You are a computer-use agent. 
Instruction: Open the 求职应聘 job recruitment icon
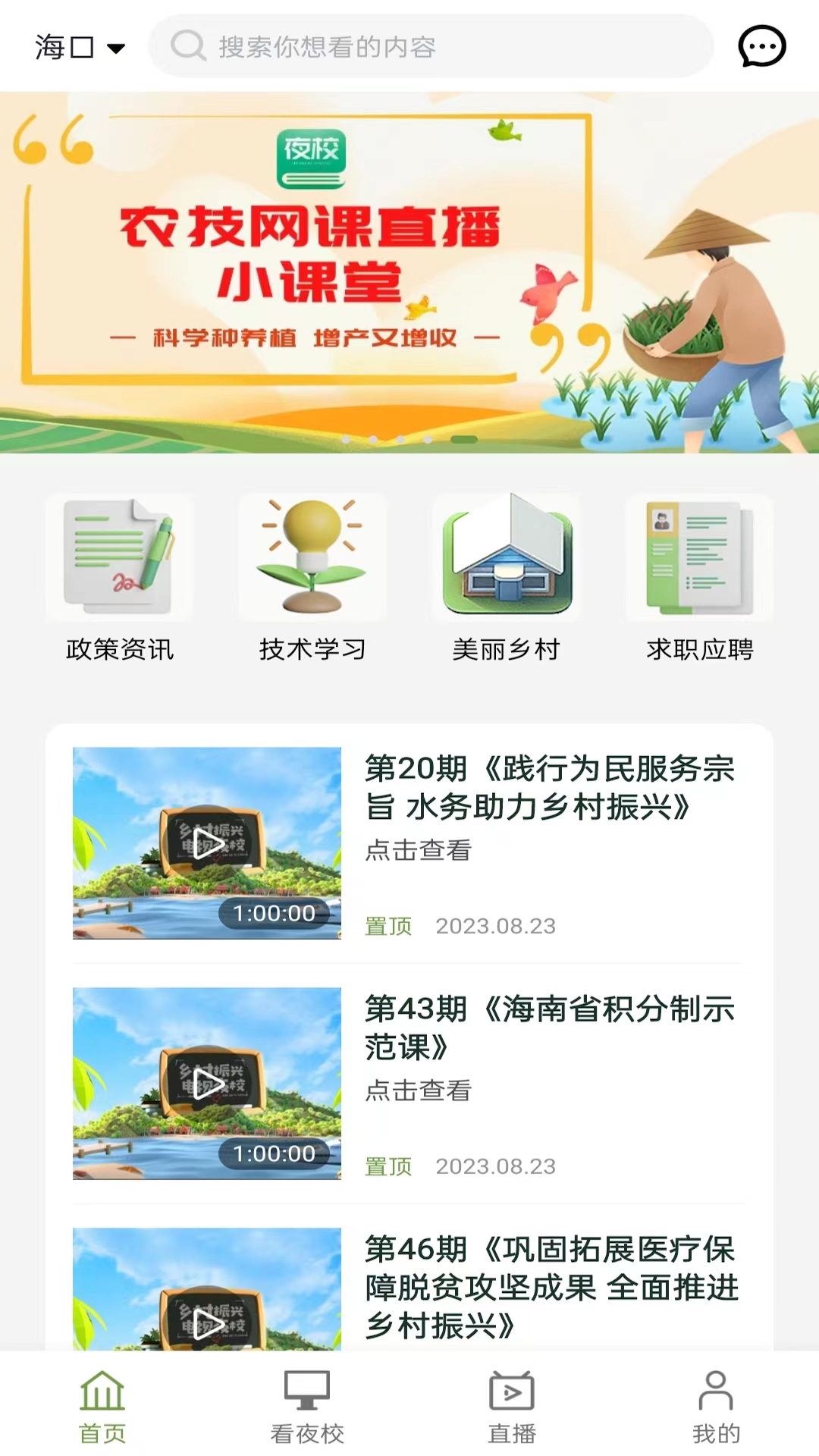pos(698,557)
